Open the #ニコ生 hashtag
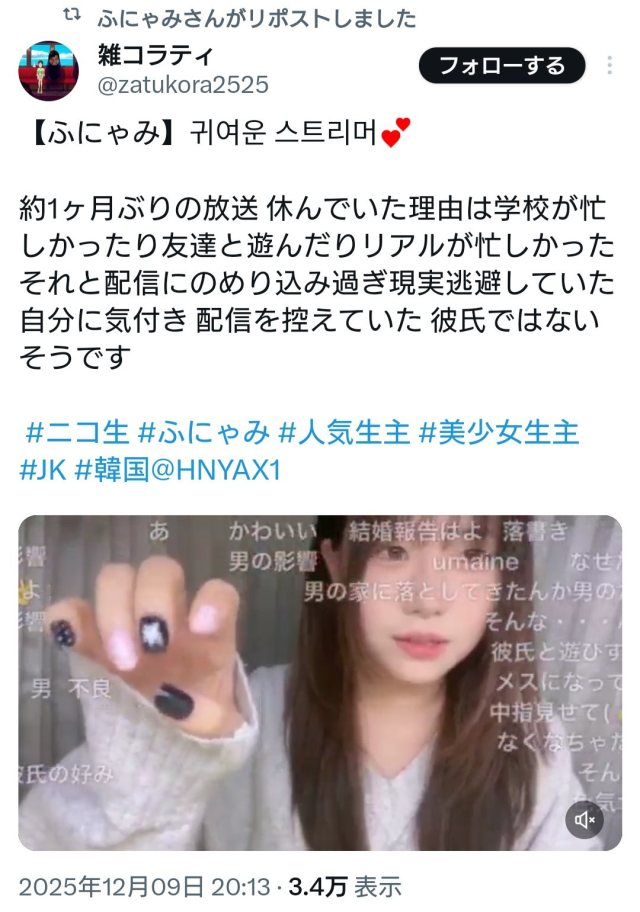 tap(77, 433)
